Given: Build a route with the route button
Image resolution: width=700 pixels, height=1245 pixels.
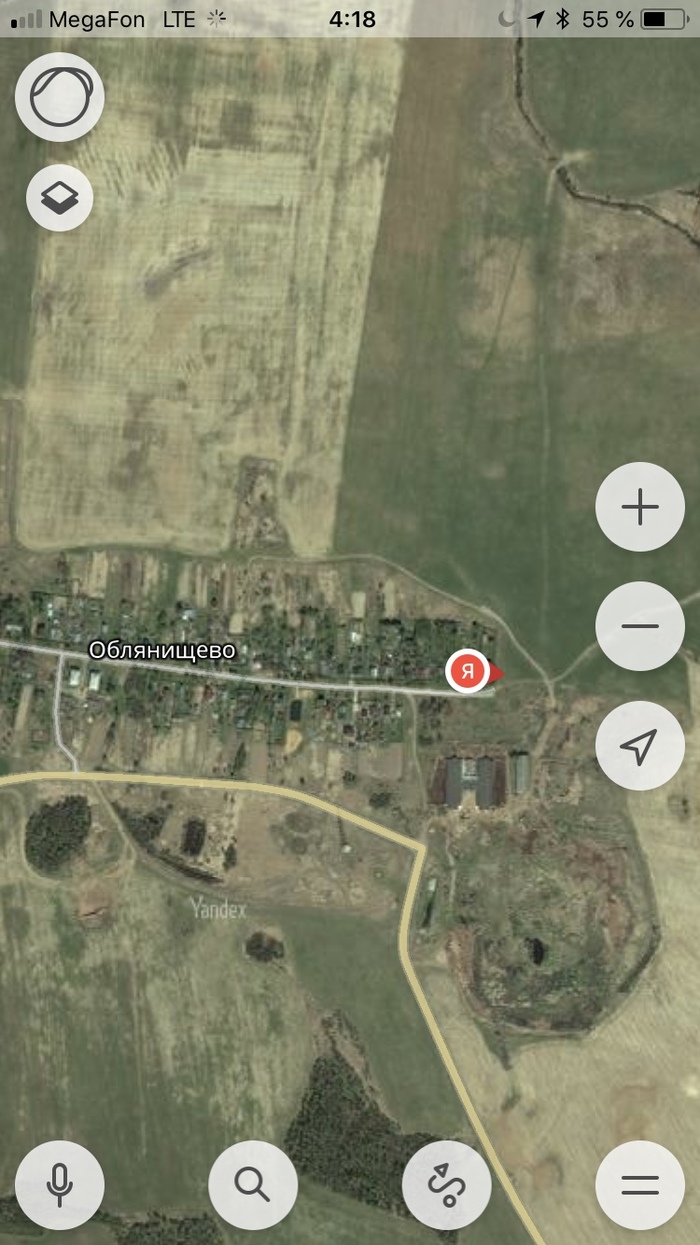Looking at the screenshot, I should (446, 1185).
